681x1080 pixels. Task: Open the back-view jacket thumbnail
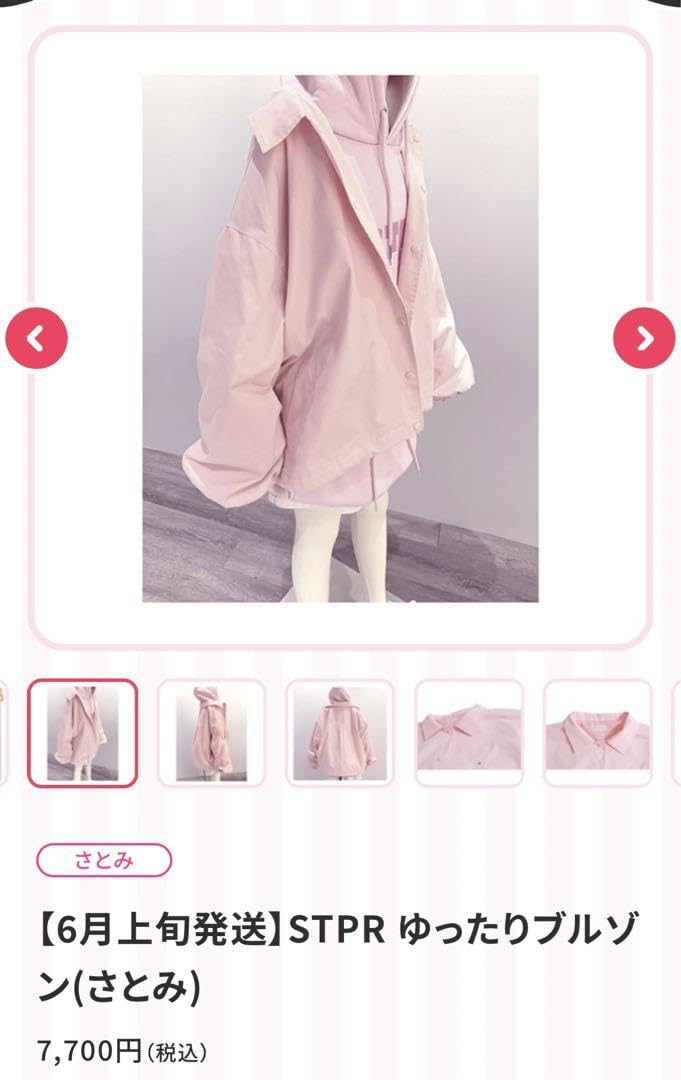340,733
